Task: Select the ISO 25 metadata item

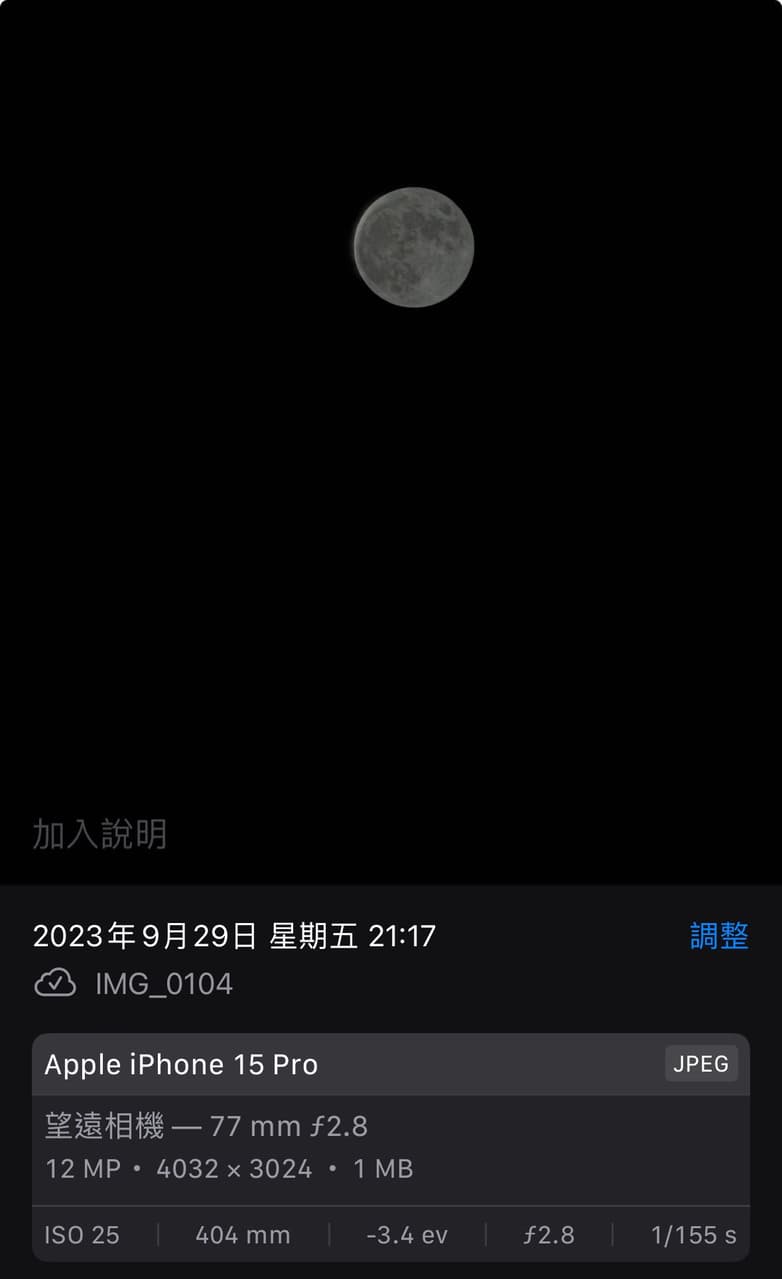Action: [x=81, y=1235]
